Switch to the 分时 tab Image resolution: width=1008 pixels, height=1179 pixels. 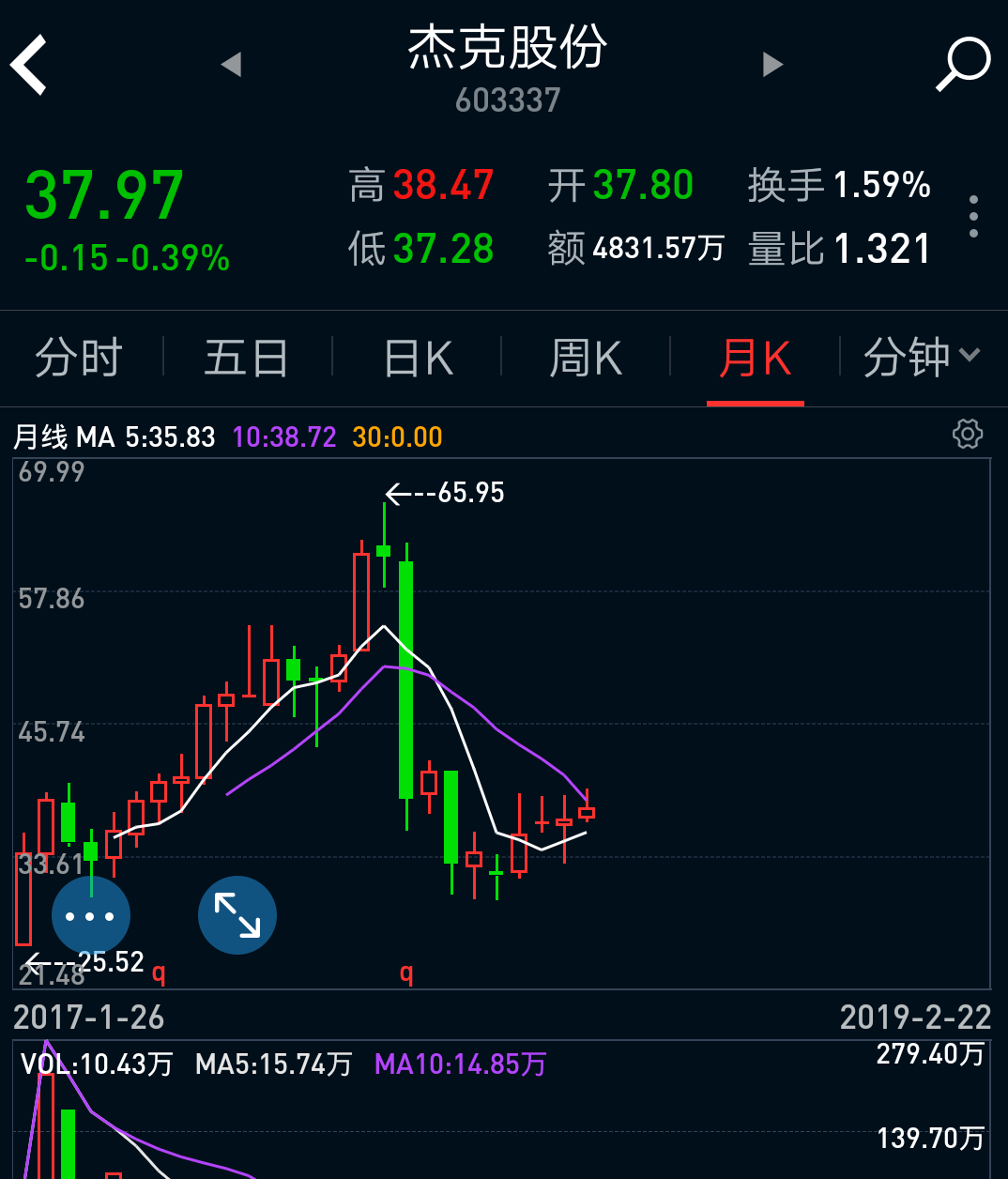point(79,358)
